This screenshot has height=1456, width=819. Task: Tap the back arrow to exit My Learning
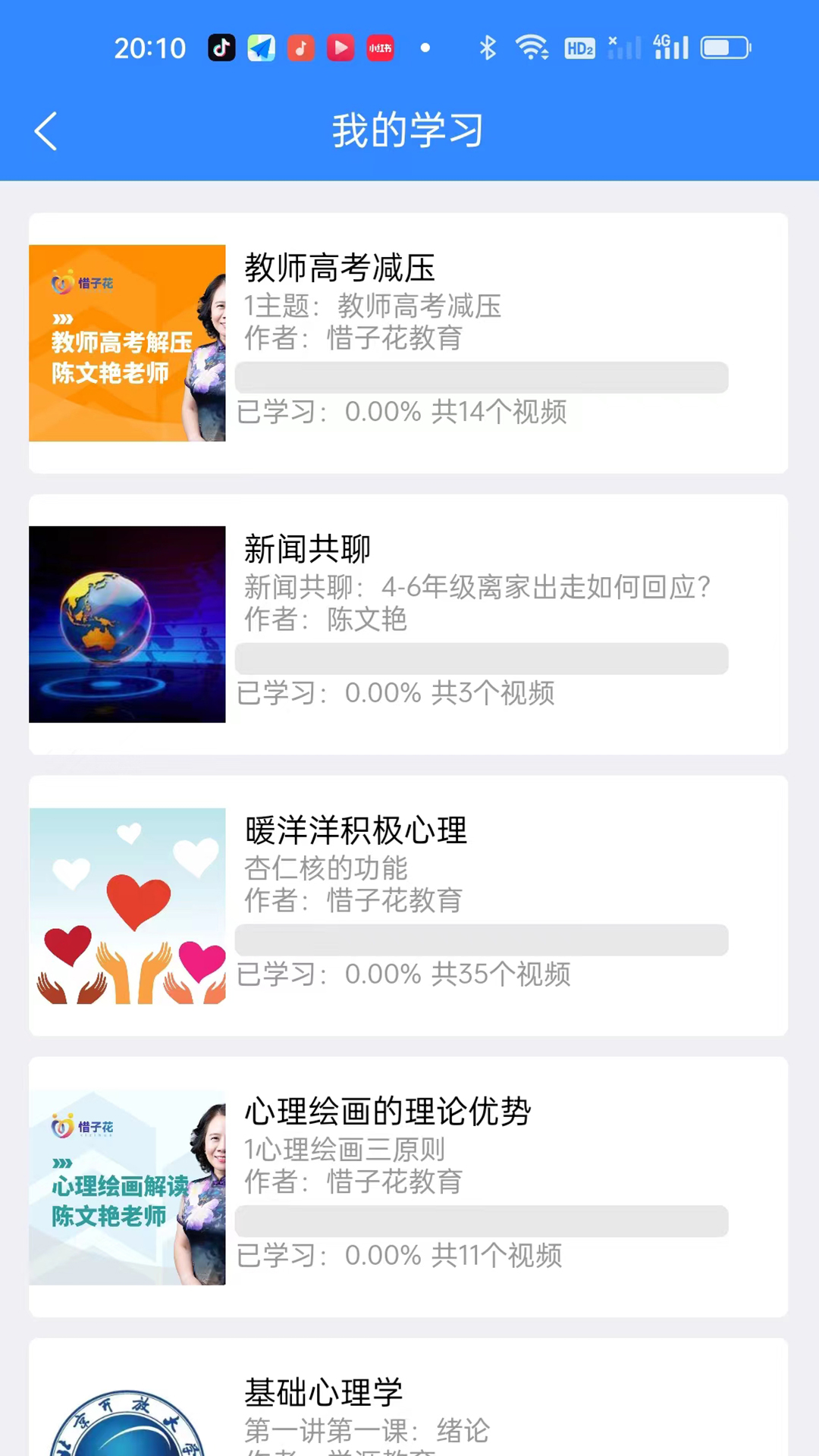click(45, 130)
